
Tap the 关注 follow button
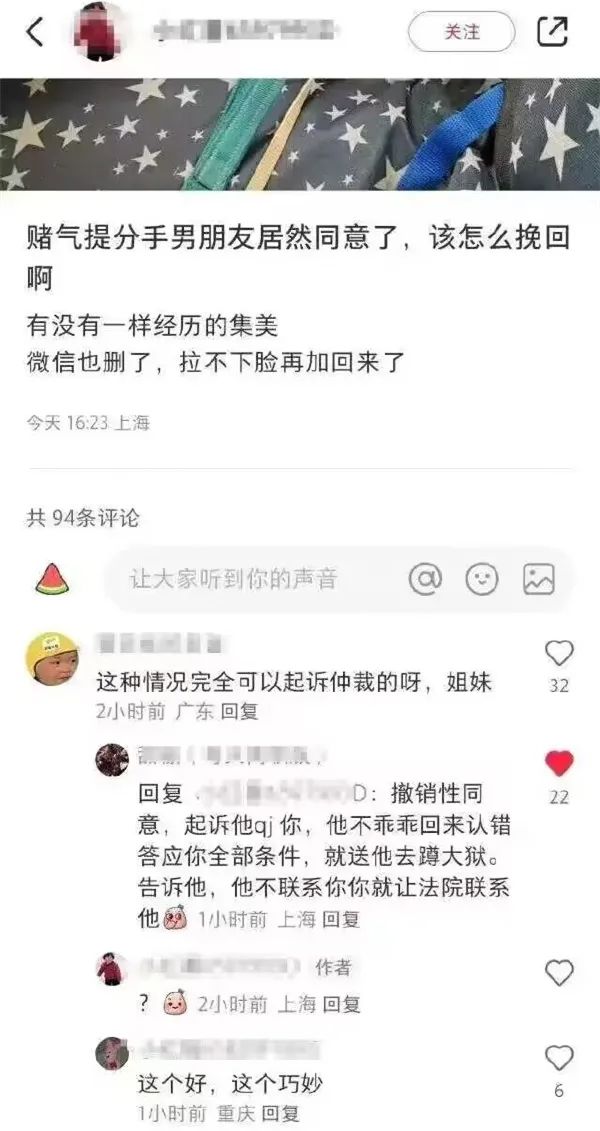[x=461, y=32]
